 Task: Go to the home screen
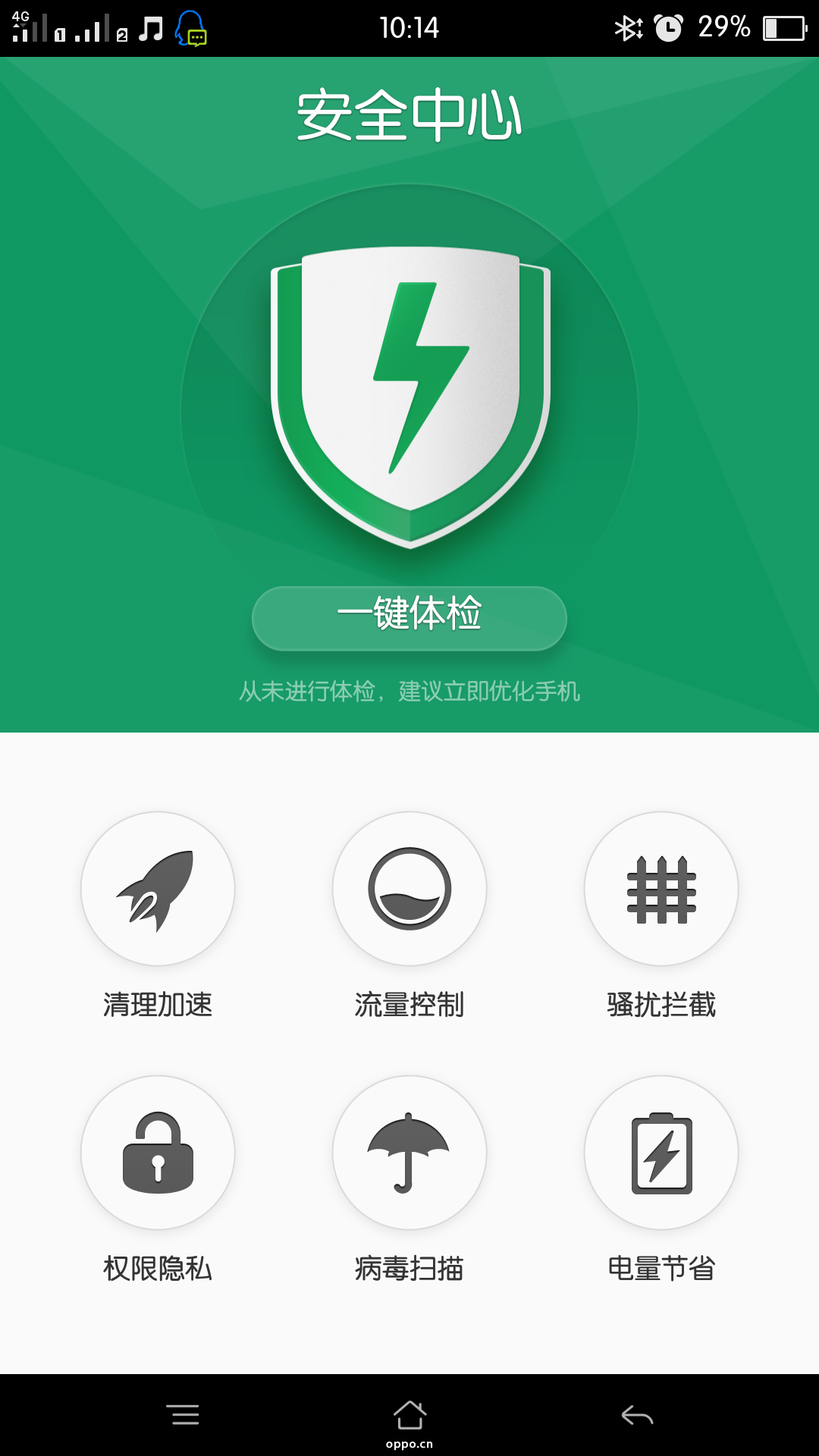click(x=409, y=1415)
